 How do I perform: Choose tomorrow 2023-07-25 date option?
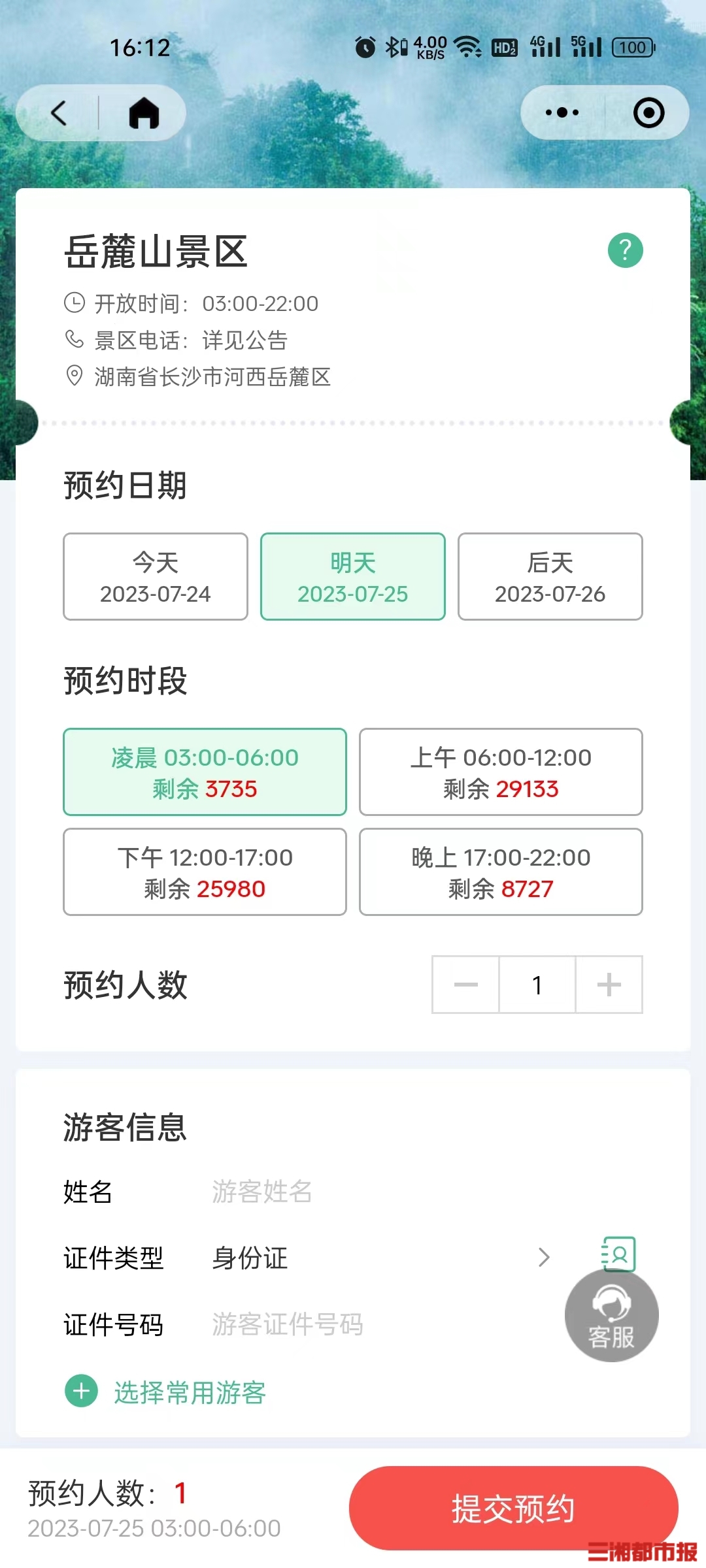(x=353, y=577)
